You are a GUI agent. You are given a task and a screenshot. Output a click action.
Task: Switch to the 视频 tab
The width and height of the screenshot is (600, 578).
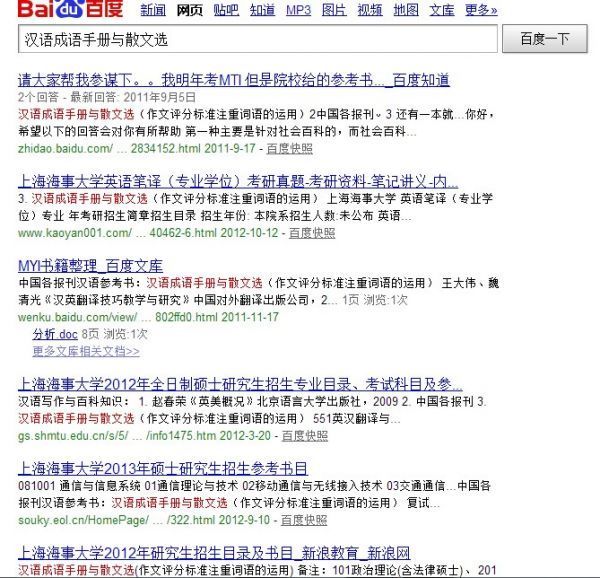coord(370,10)
